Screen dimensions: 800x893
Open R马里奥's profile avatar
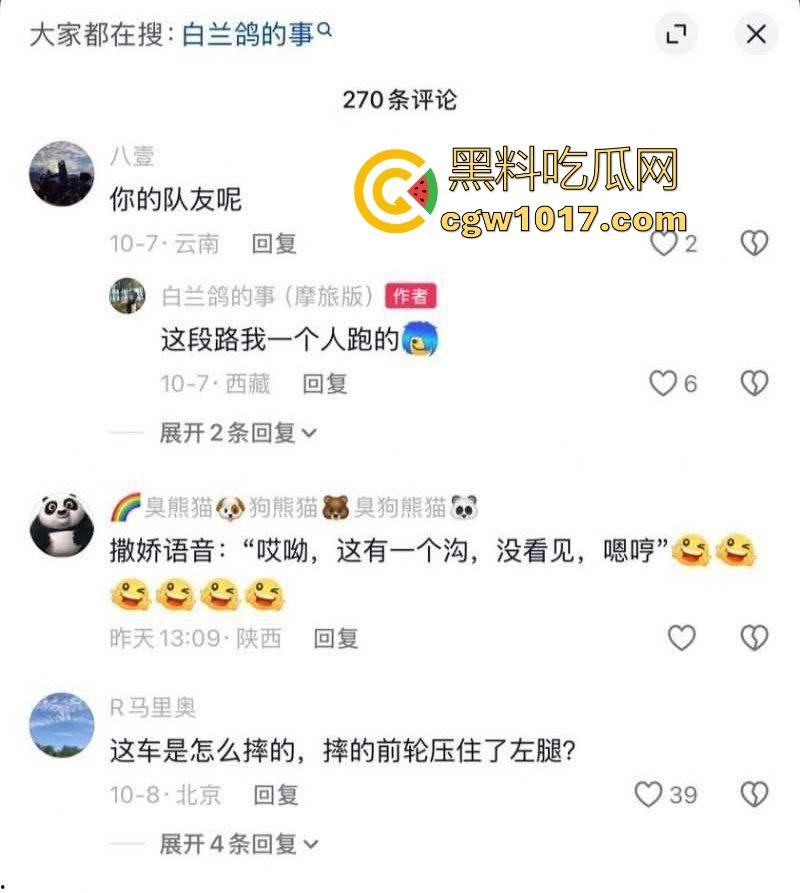(x=62, y=725)
